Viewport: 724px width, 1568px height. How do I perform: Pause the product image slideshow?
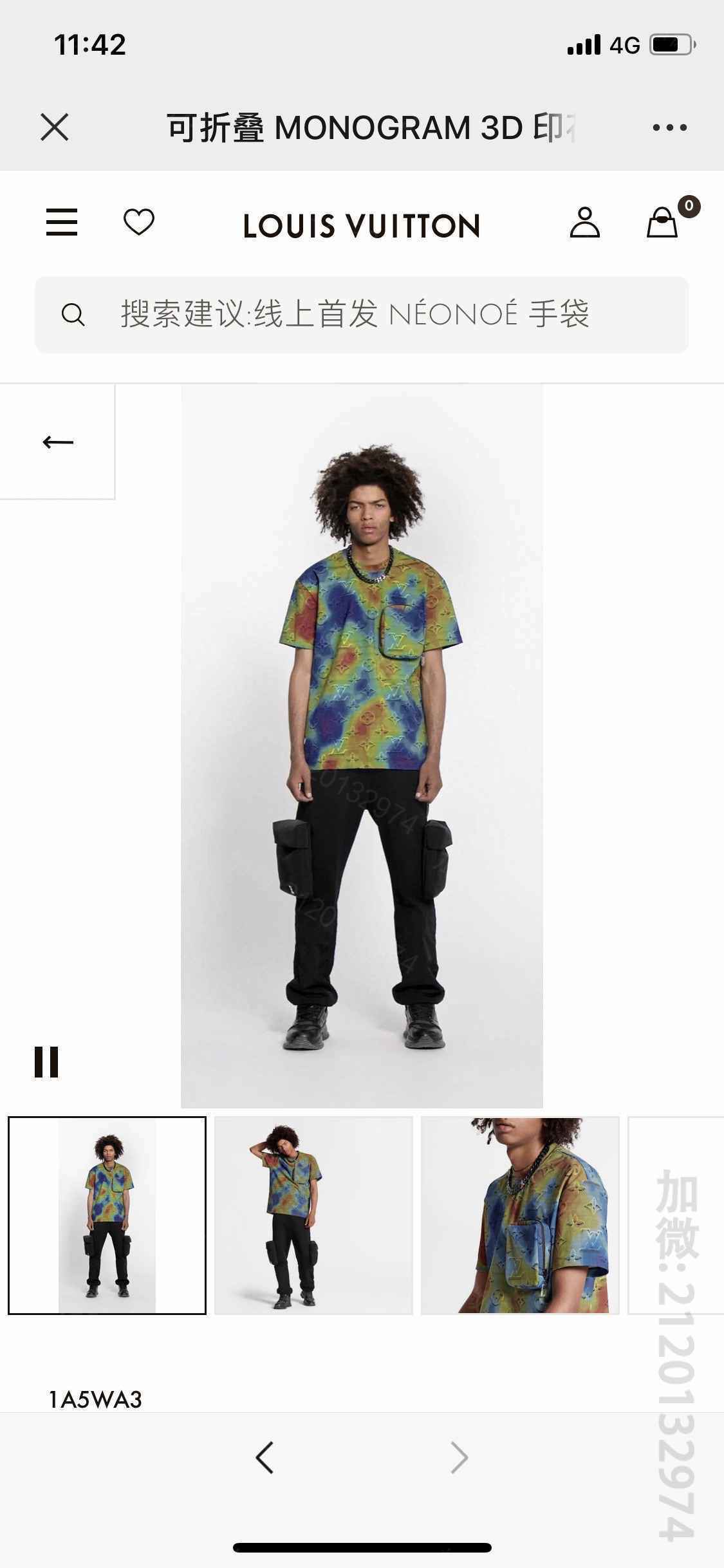[46, 1061]
